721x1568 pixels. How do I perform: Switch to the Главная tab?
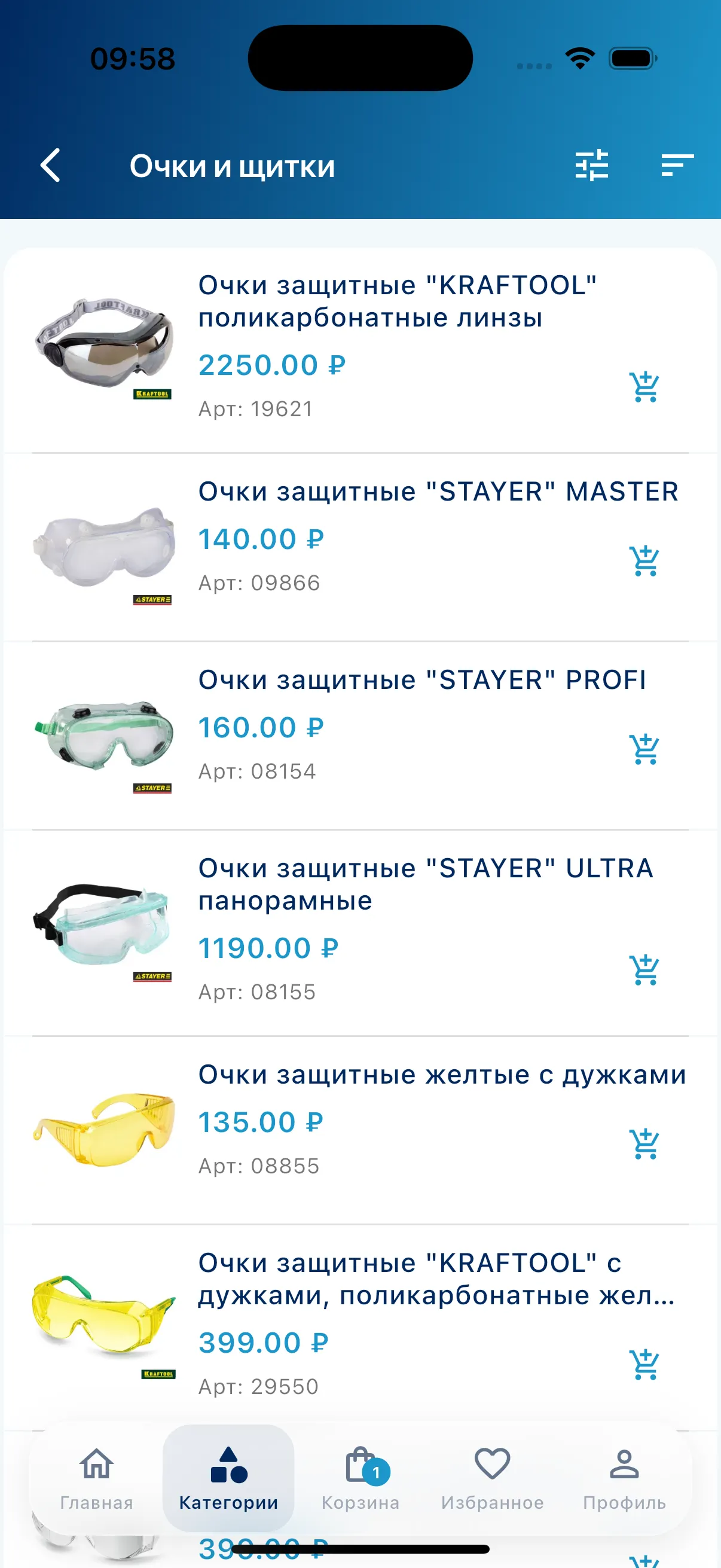[x=97, y=1478]
